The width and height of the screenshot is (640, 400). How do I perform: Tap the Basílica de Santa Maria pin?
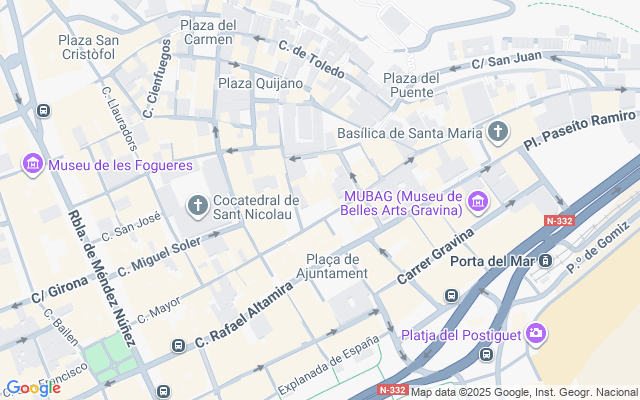click(x=499, y=132)
